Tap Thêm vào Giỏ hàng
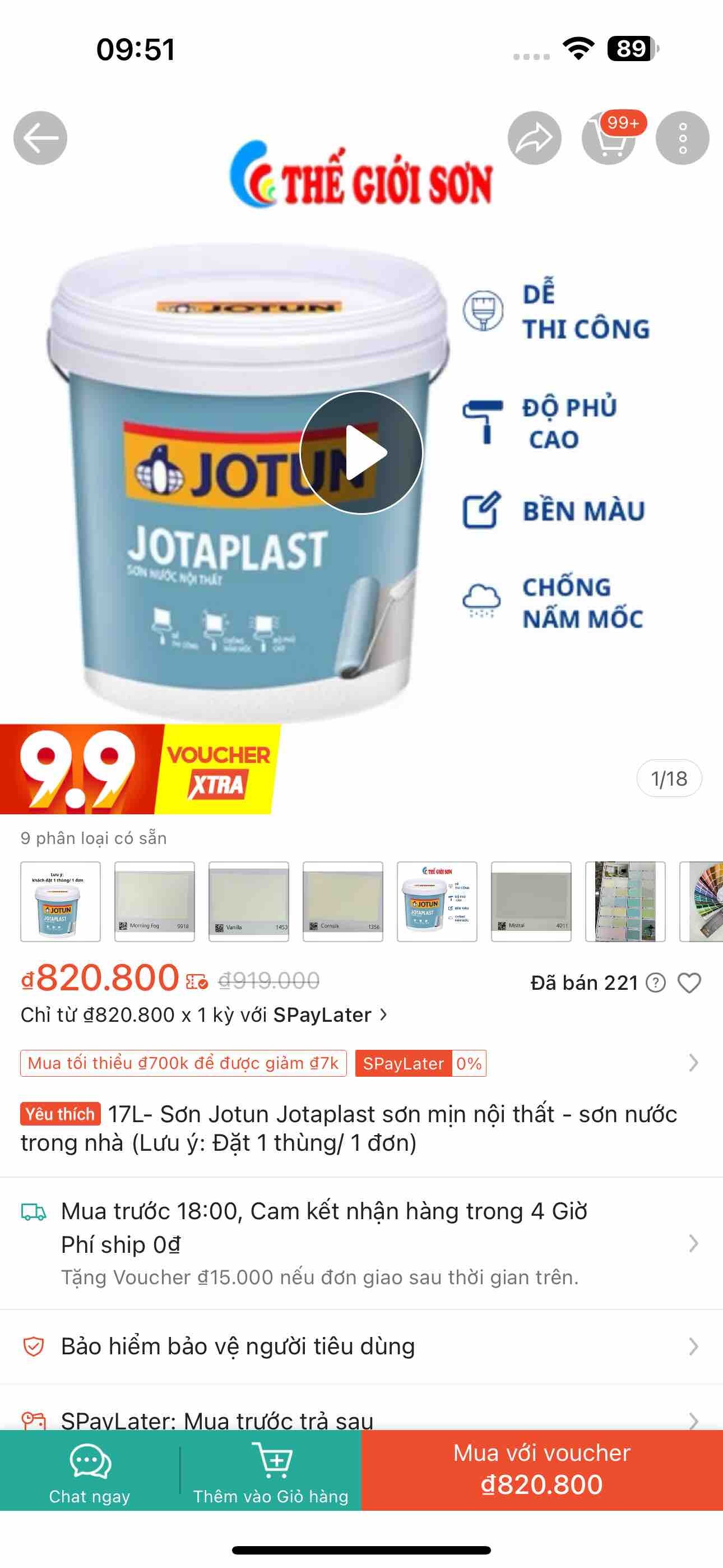Screen dimensions: 723x1568 click(x=271, y=1470)
